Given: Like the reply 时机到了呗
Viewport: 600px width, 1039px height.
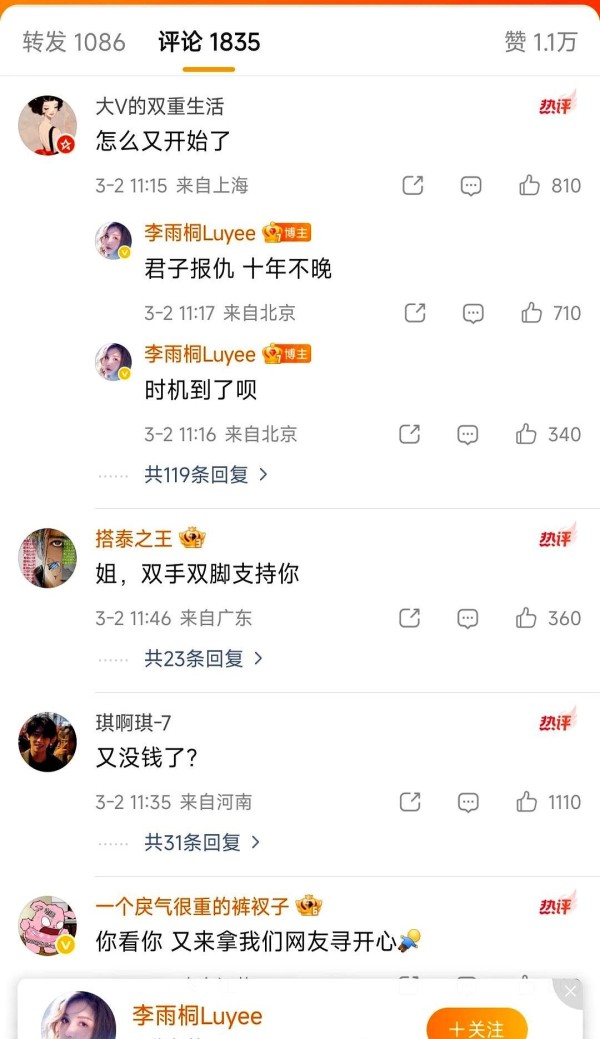Looking at the screenshot, I should tap(527, 434).
